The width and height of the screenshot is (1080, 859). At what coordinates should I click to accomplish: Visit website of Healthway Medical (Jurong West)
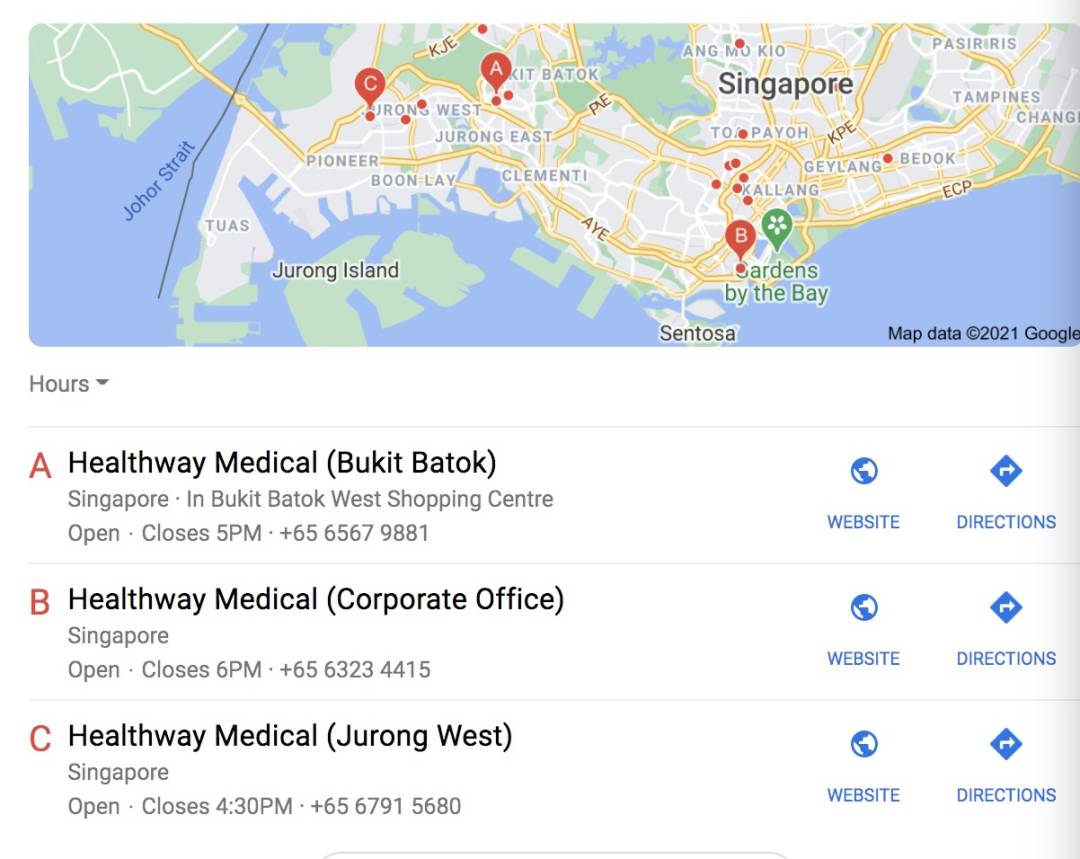coord(863,765)
